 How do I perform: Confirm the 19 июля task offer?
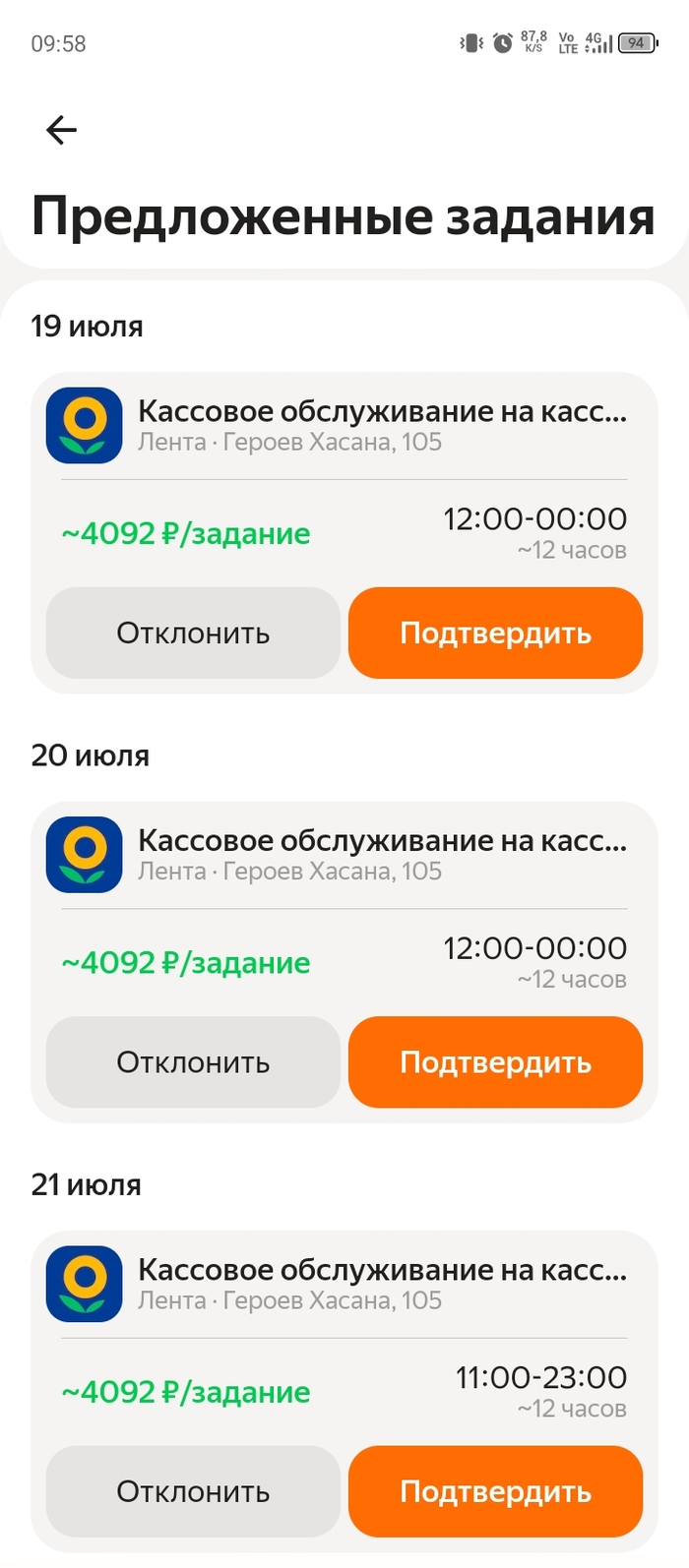point(495,633)
